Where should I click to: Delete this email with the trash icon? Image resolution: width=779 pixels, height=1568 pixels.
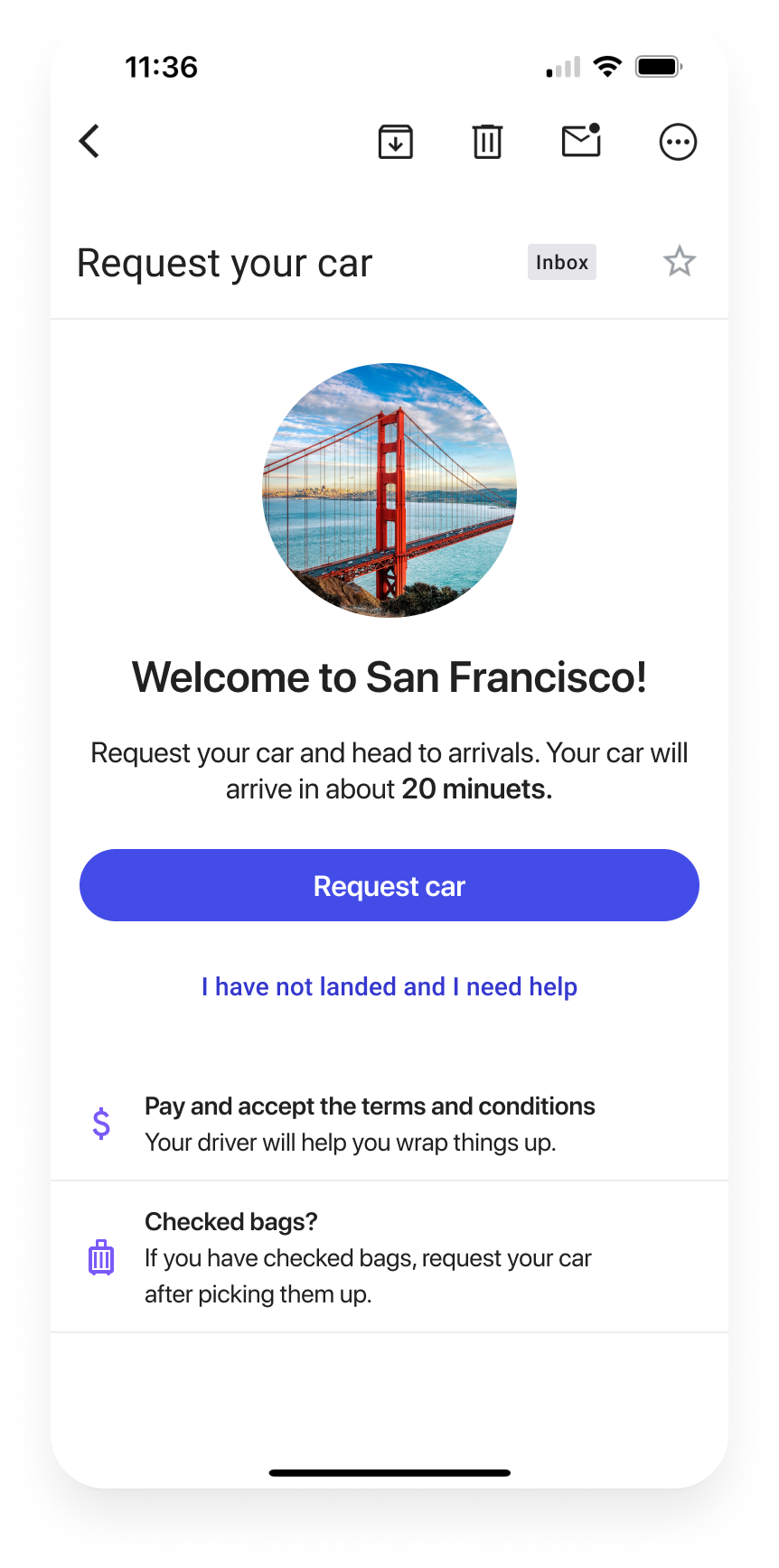[487, 142]
